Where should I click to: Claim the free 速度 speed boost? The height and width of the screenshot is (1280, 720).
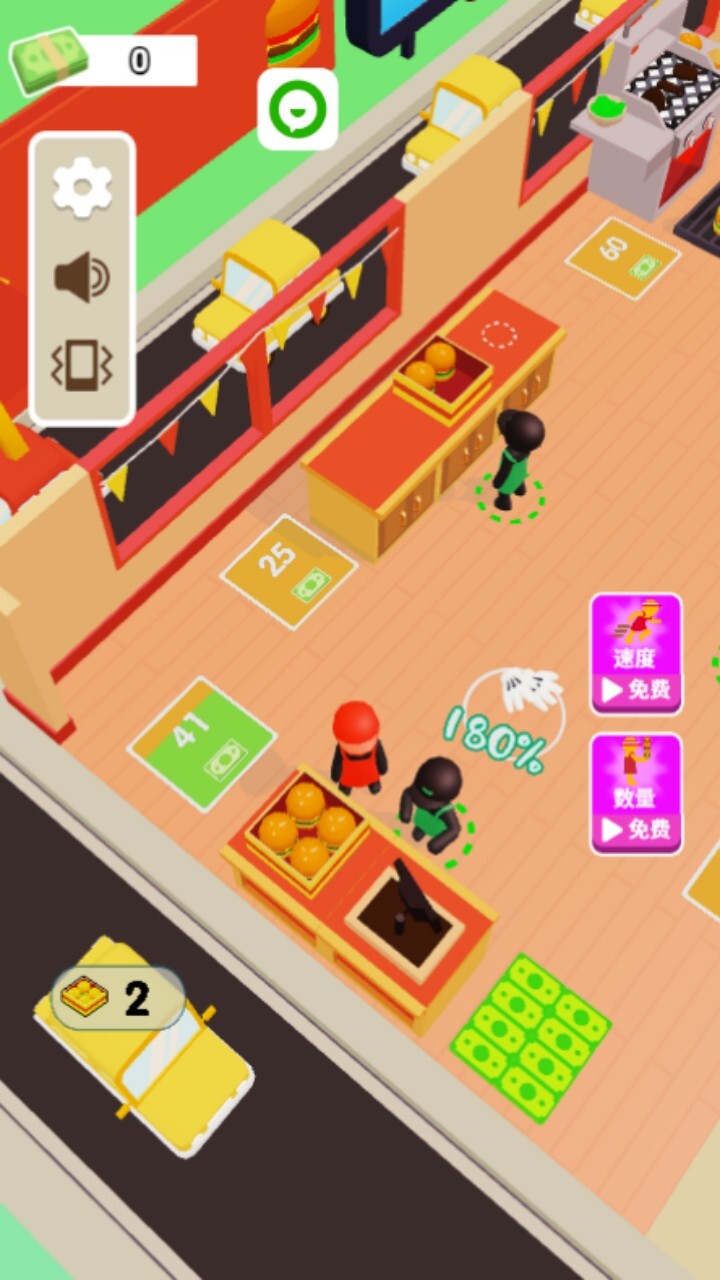coord(636,654)
